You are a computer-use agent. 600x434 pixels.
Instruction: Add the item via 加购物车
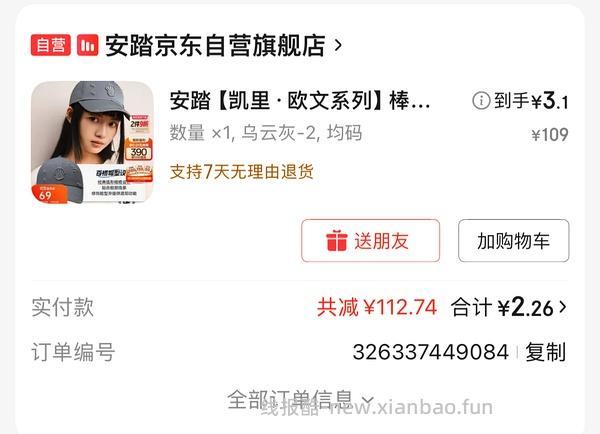point(513,241)
